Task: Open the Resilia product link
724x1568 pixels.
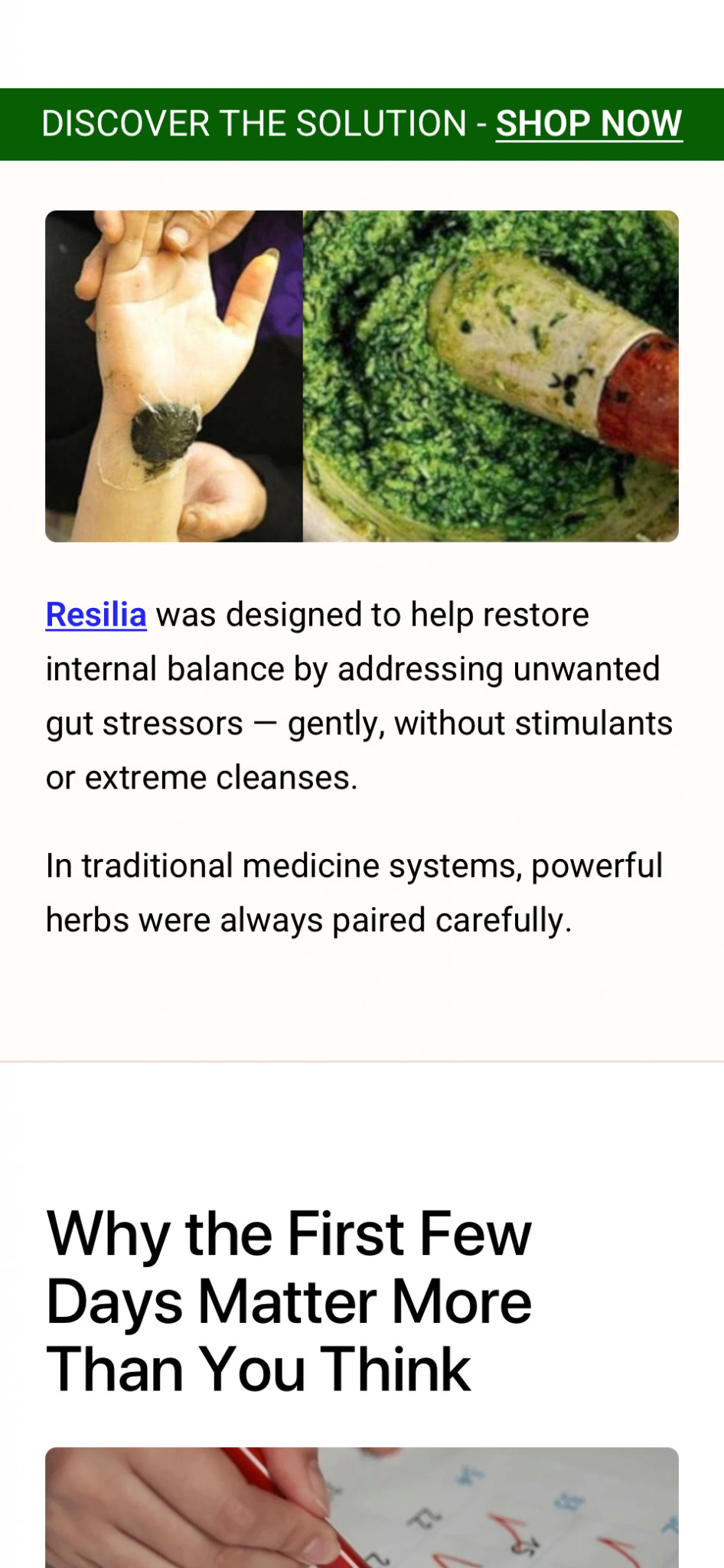Action: (96, 615)
